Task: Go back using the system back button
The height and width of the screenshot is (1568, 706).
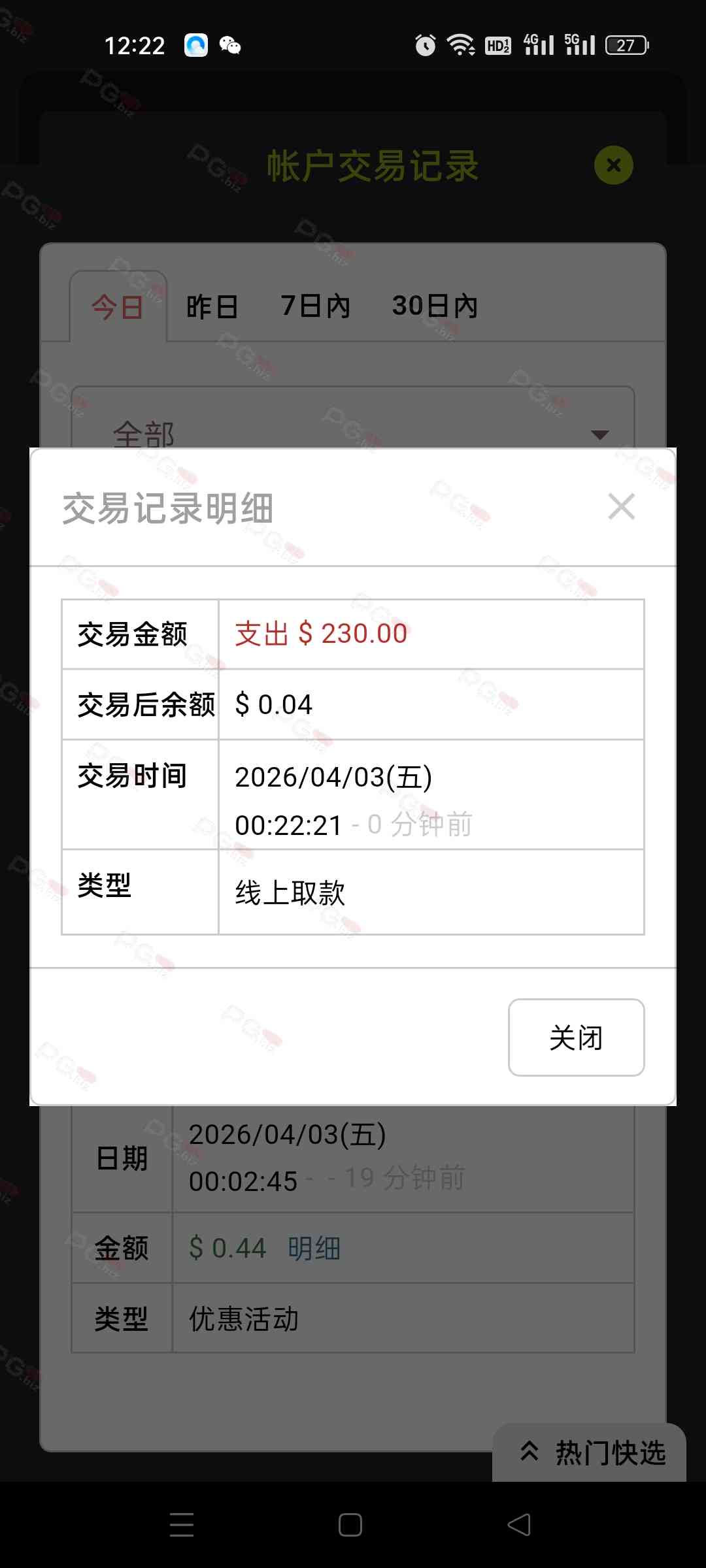Action: tap(519, 1525)
